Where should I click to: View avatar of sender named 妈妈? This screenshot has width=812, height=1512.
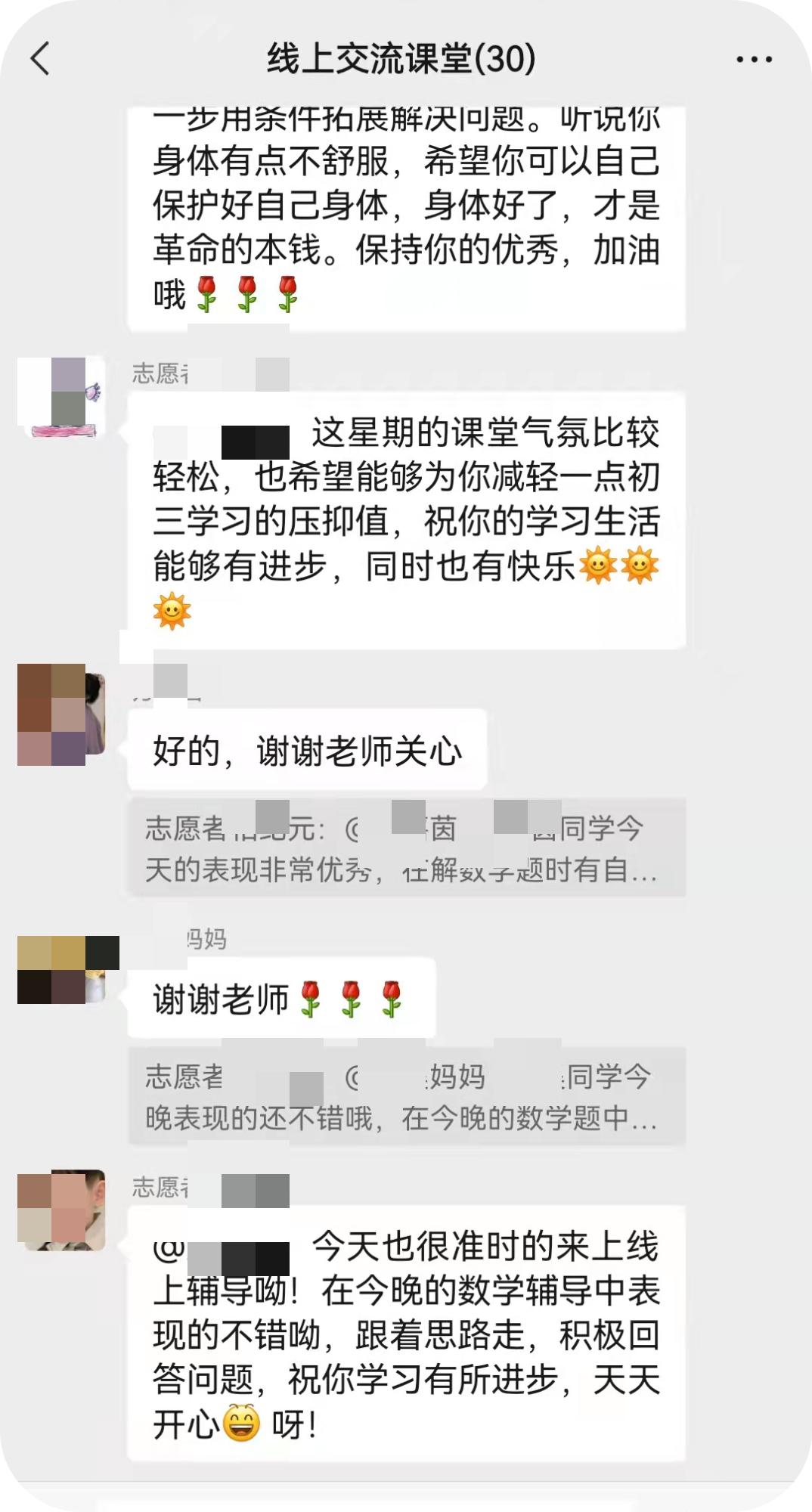click(x=61, y=970)
